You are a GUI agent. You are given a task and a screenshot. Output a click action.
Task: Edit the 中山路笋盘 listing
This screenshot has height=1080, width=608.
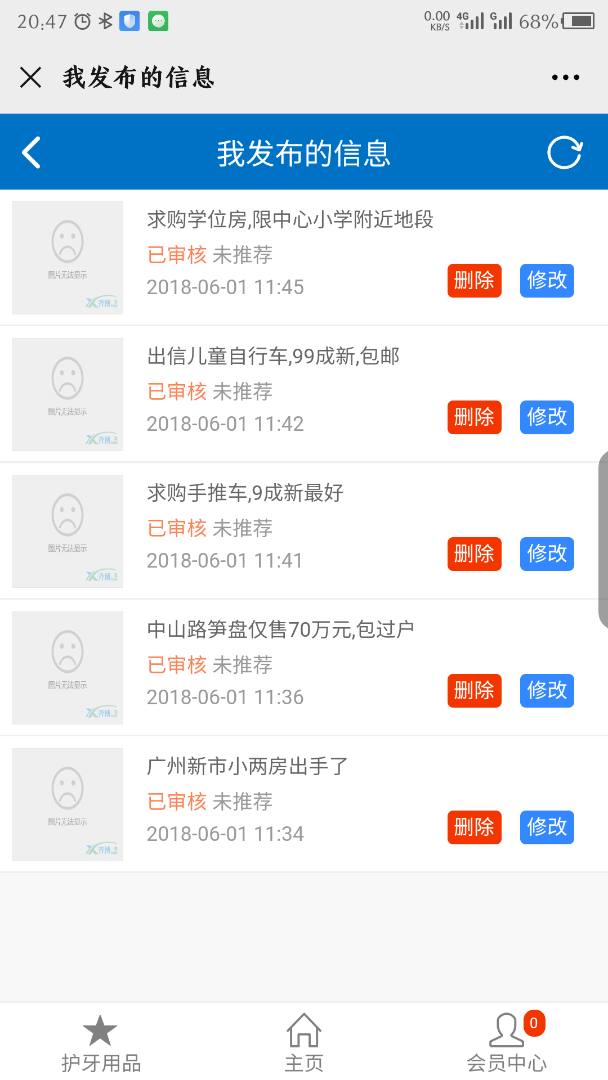[x=547, y=690]
